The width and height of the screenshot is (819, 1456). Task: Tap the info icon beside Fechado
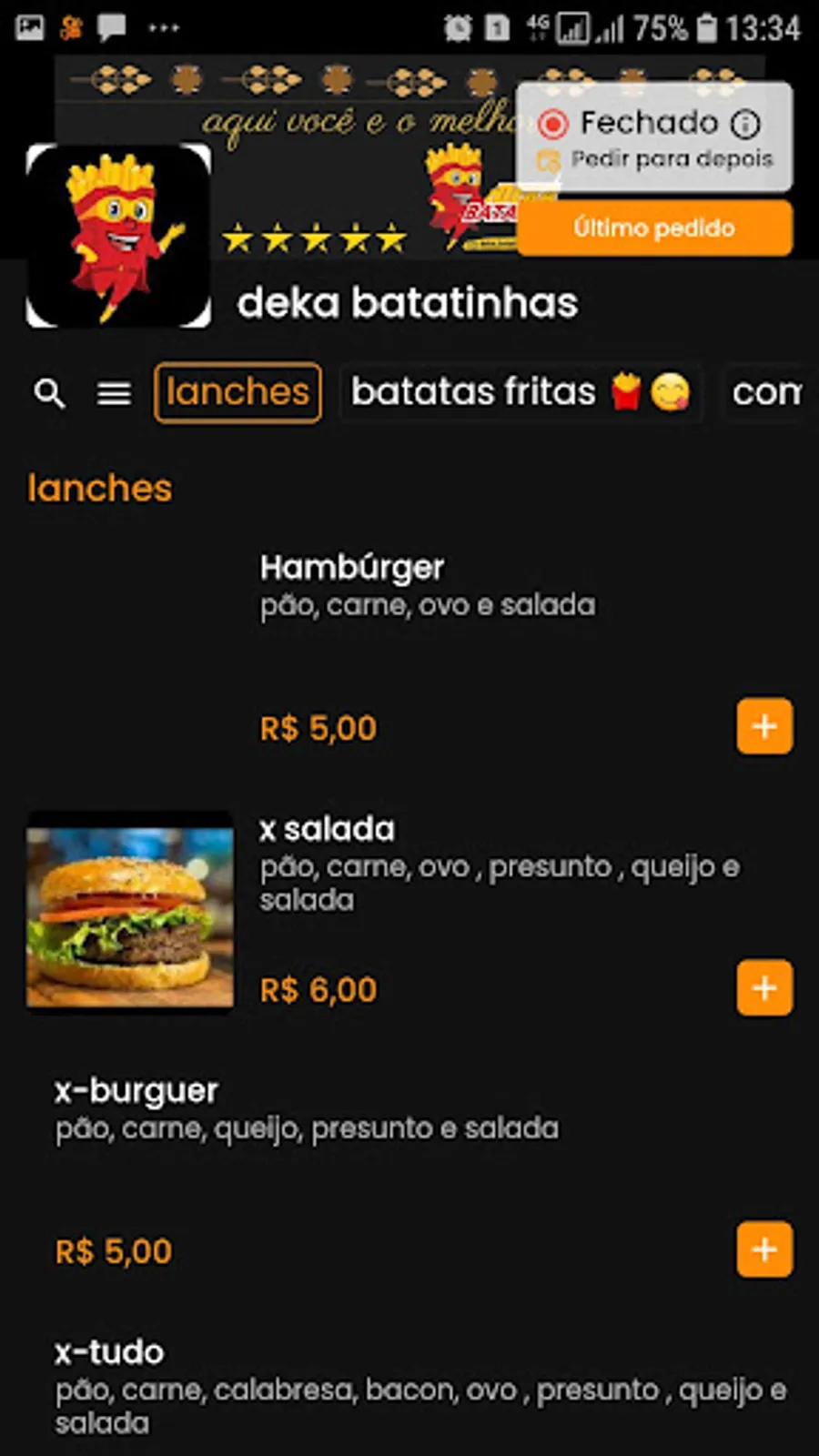pos(745,123)
